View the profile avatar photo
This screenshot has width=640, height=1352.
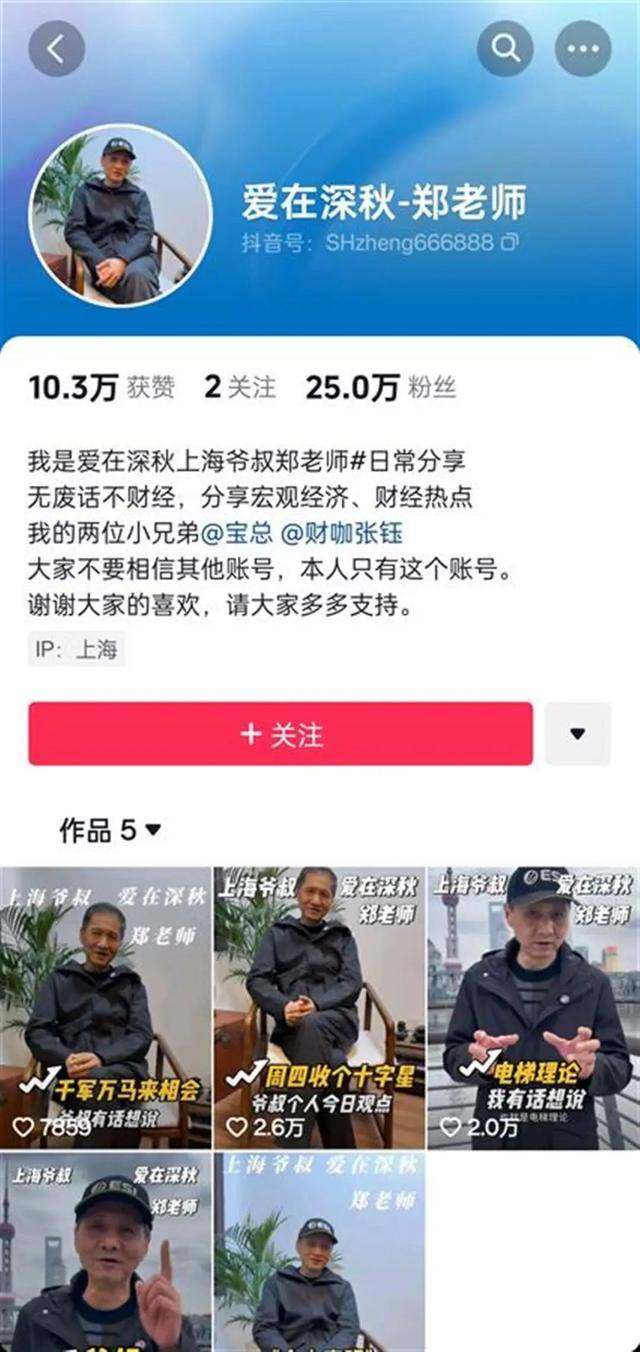click(120, 215)
